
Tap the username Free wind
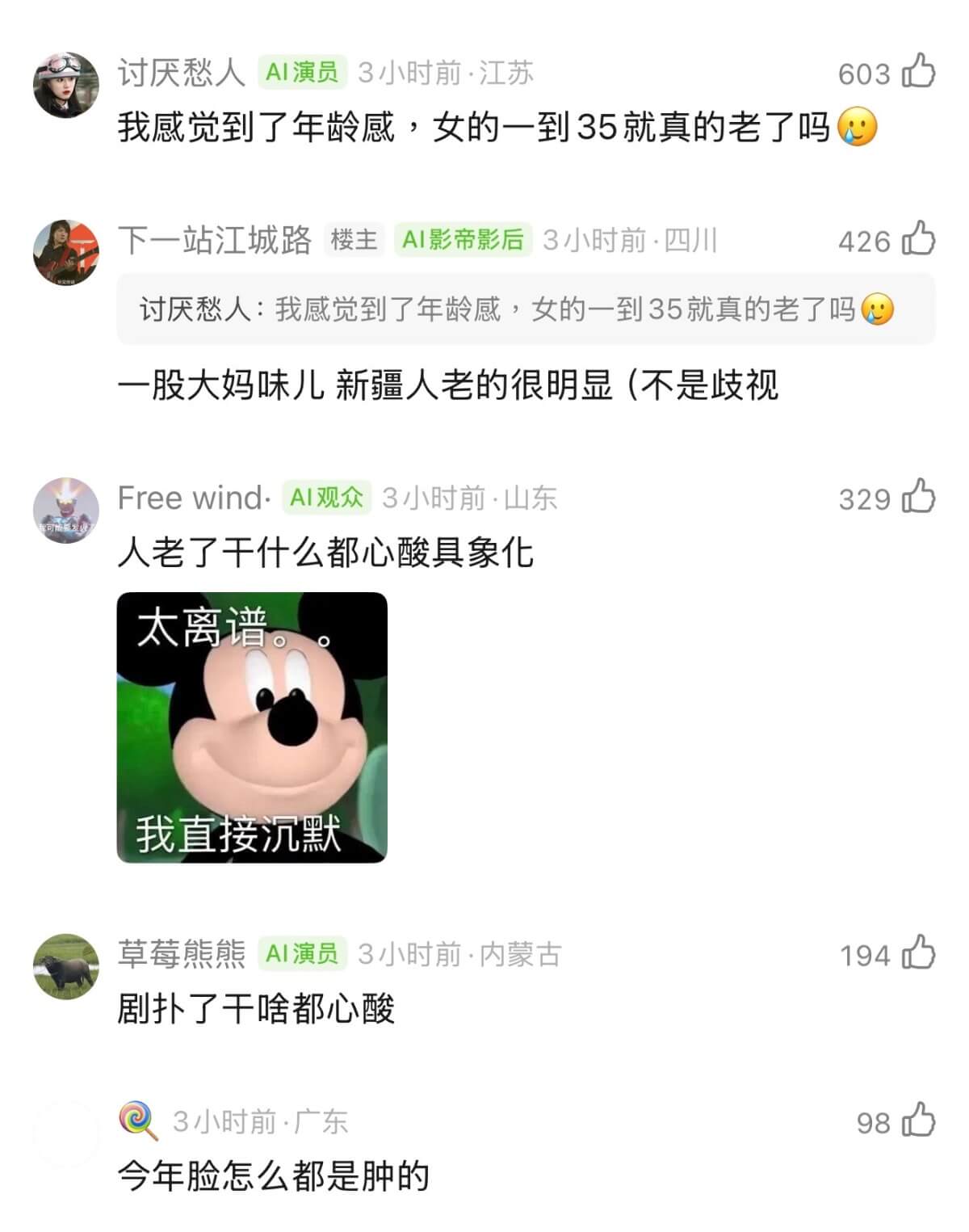[194, 498]
